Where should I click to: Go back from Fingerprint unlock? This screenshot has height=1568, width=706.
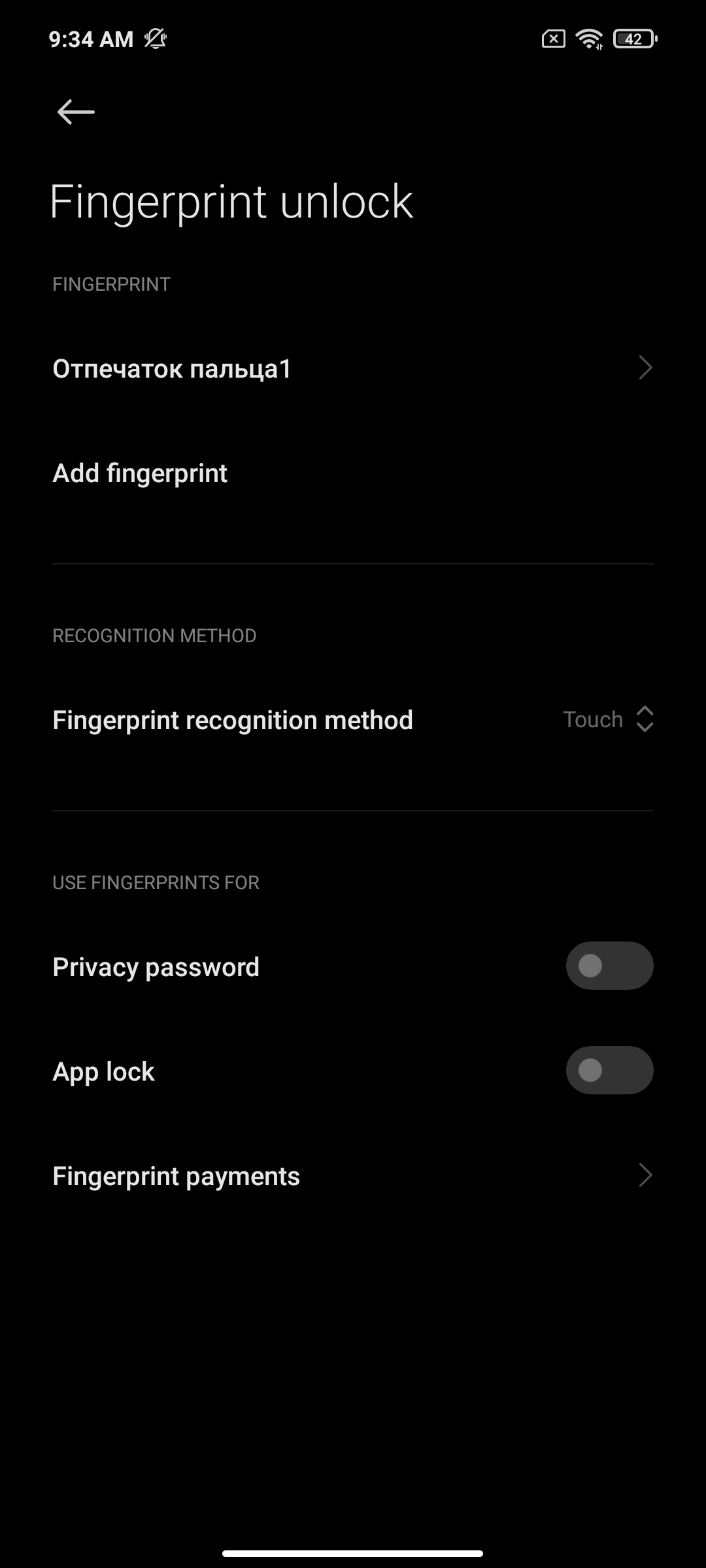pyautogui.click(x=76, y=112)
